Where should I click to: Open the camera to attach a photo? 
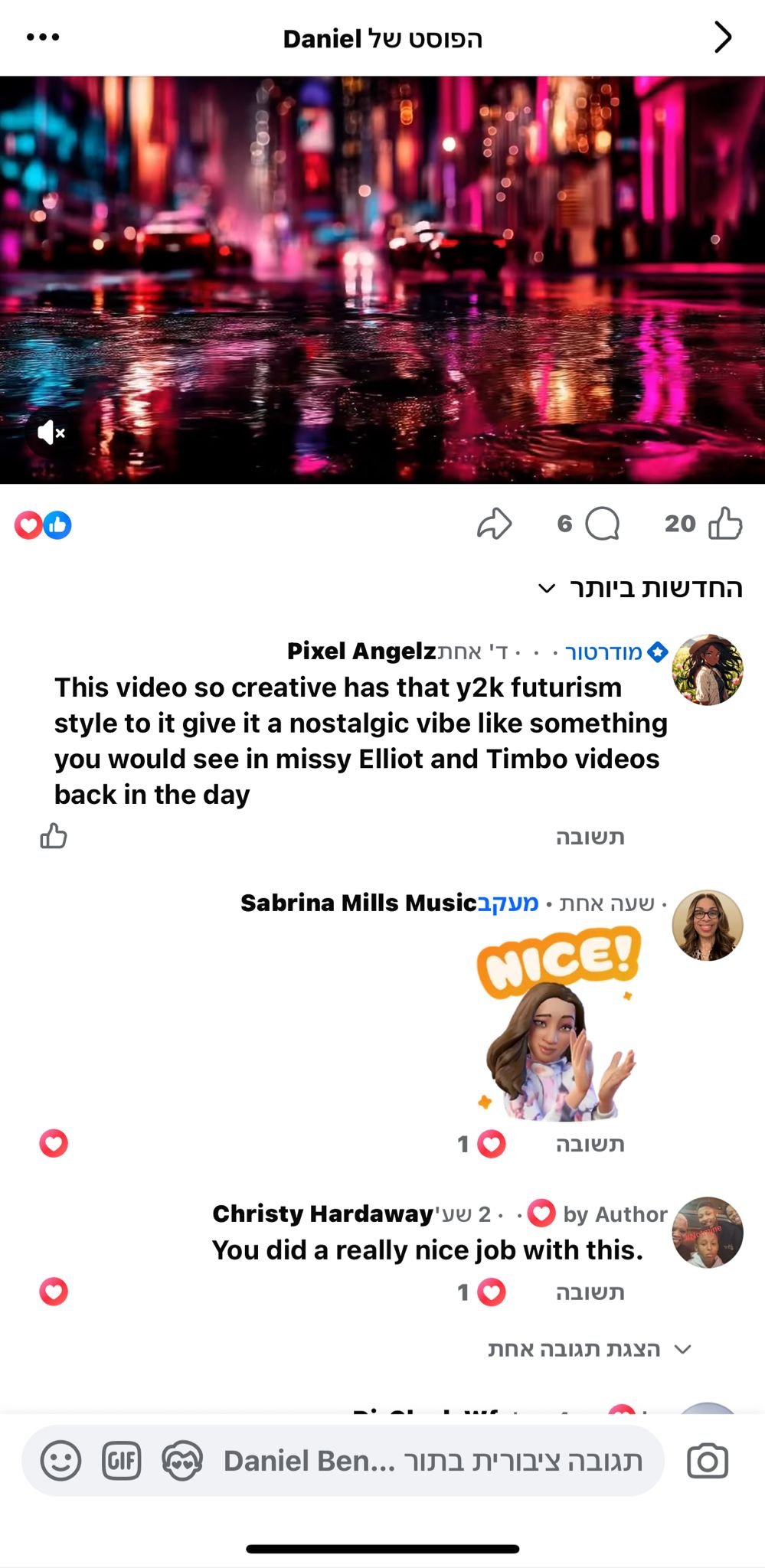click(x=707, y=1461)
